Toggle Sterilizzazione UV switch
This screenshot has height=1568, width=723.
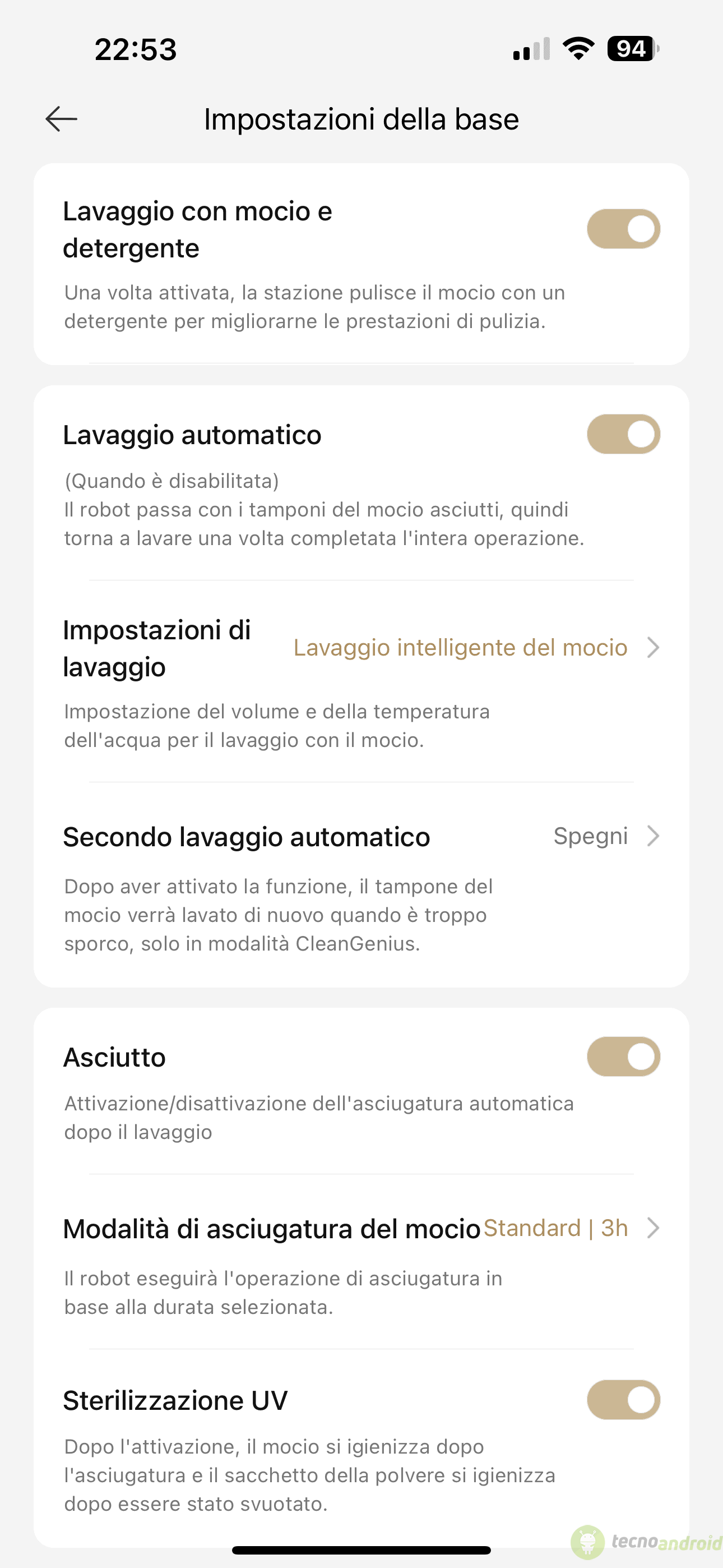coord(623,1399)
